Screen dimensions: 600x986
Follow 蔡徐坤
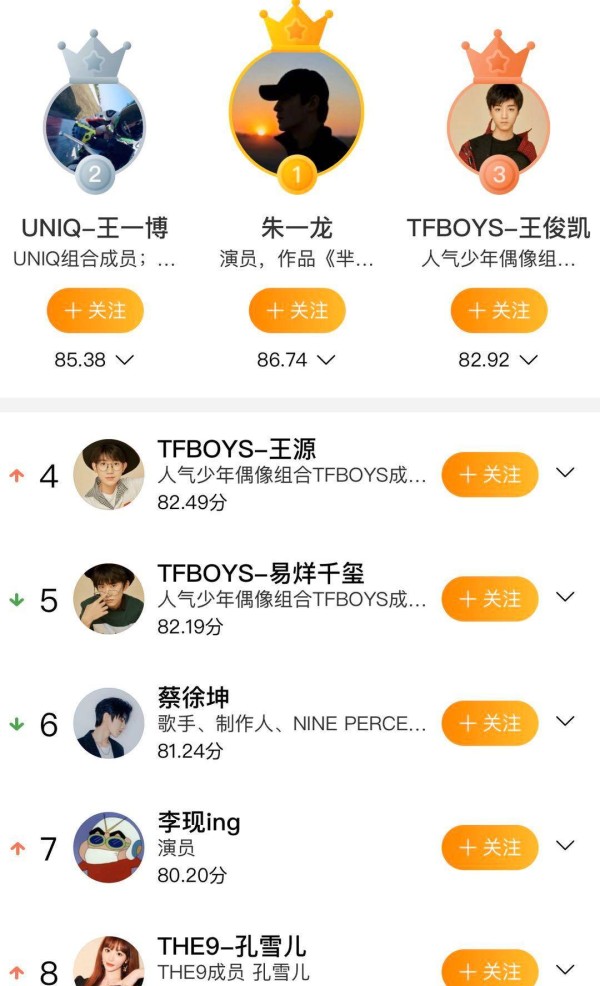pos(490,723)
